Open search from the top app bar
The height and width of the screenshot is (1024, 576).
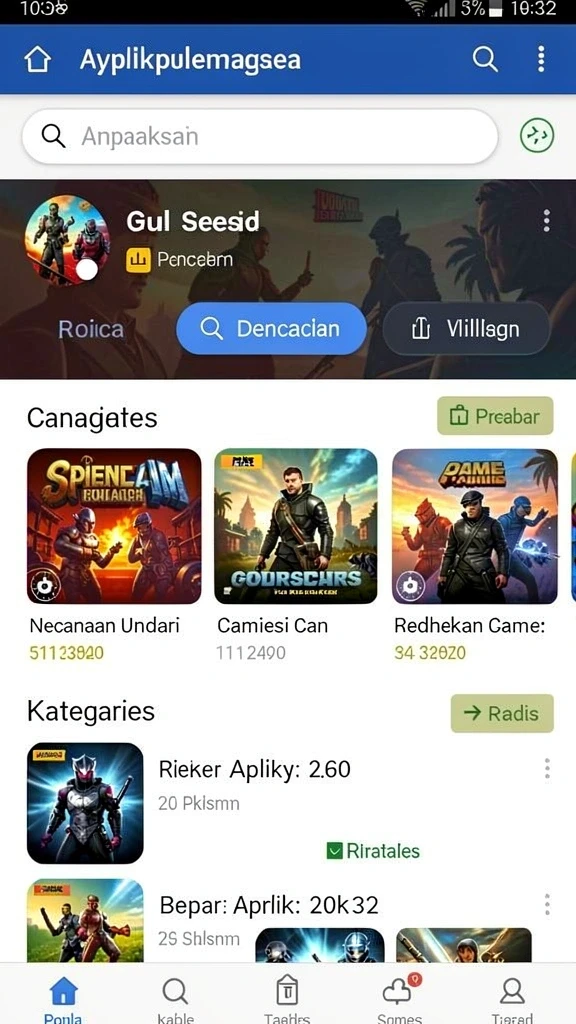(485, 59)
